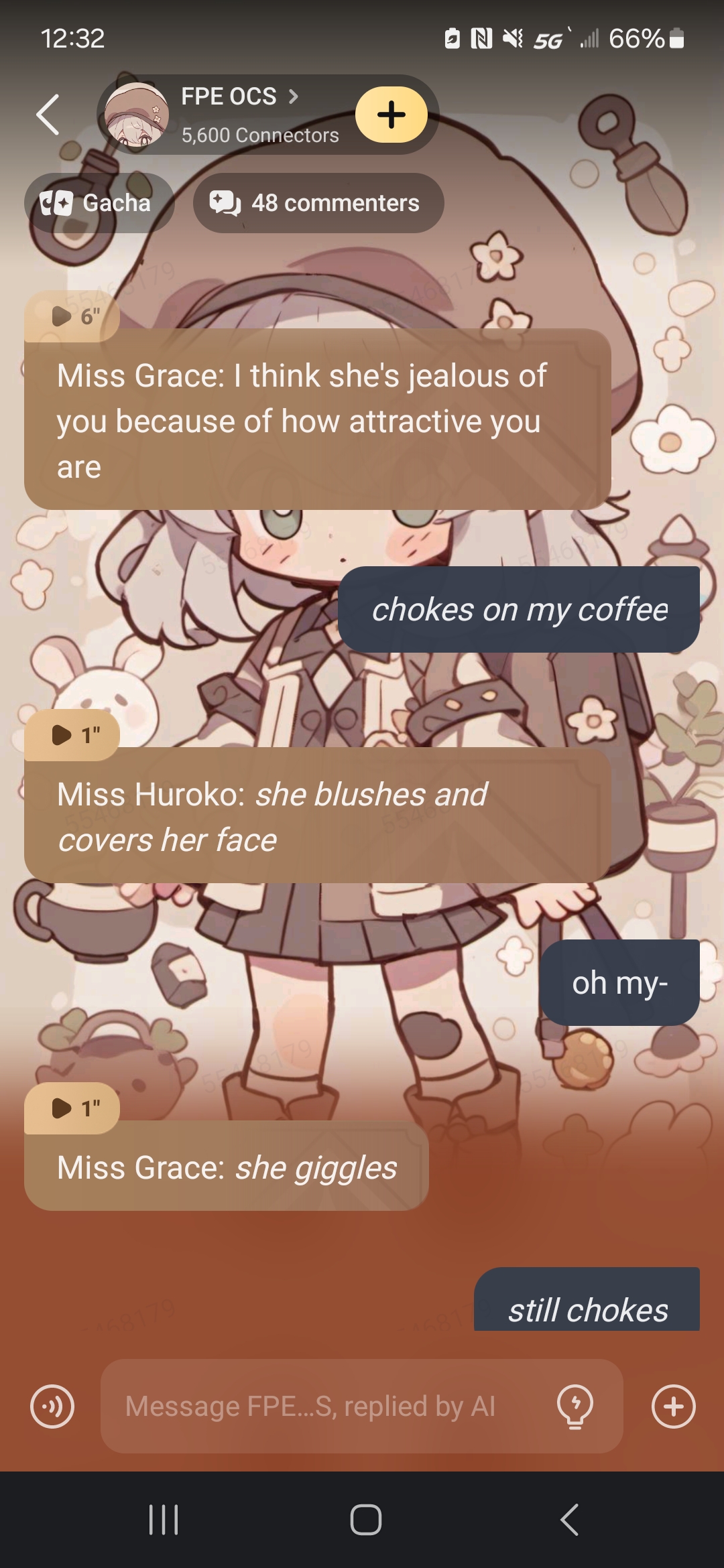Viewport: 724px width, 1568px height.
Task: Play the 1" voice clip above "she giggles"
Action: click(x=72, y=1108)
